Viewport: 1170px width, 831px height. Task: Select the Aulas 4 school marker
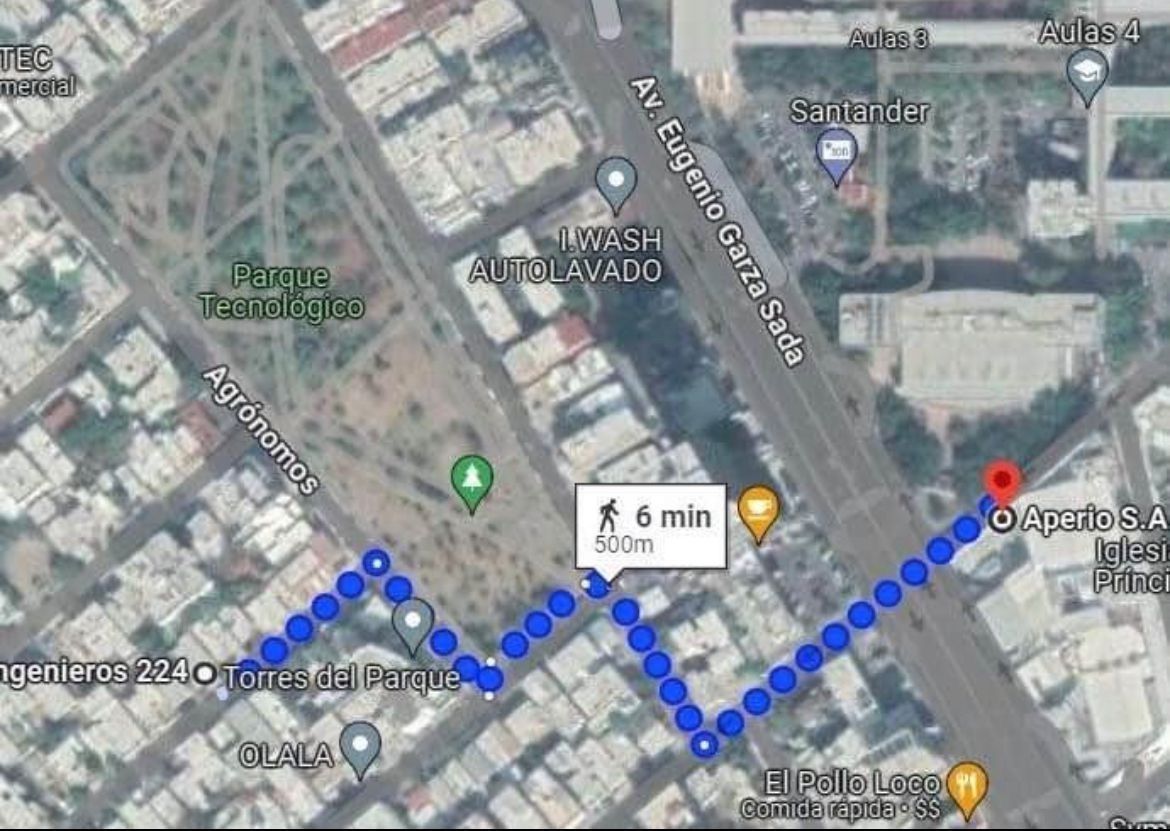(x=1087, y=73)
